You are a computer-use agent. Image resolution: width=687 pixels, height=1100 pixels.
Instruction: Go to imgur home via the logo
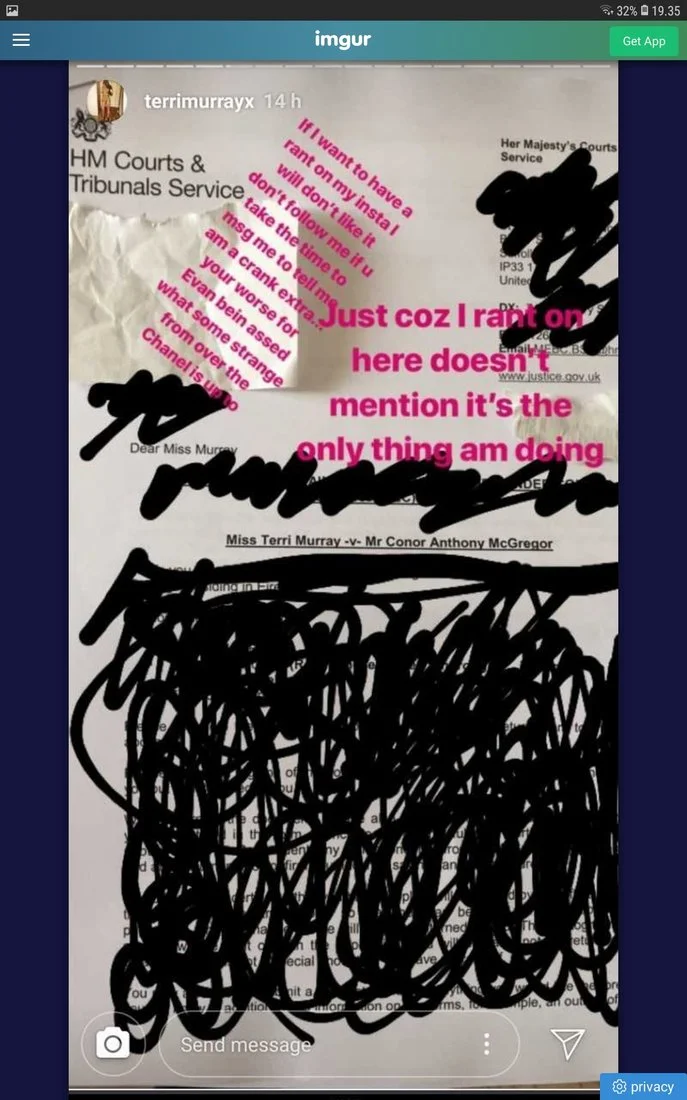(343, 40)
